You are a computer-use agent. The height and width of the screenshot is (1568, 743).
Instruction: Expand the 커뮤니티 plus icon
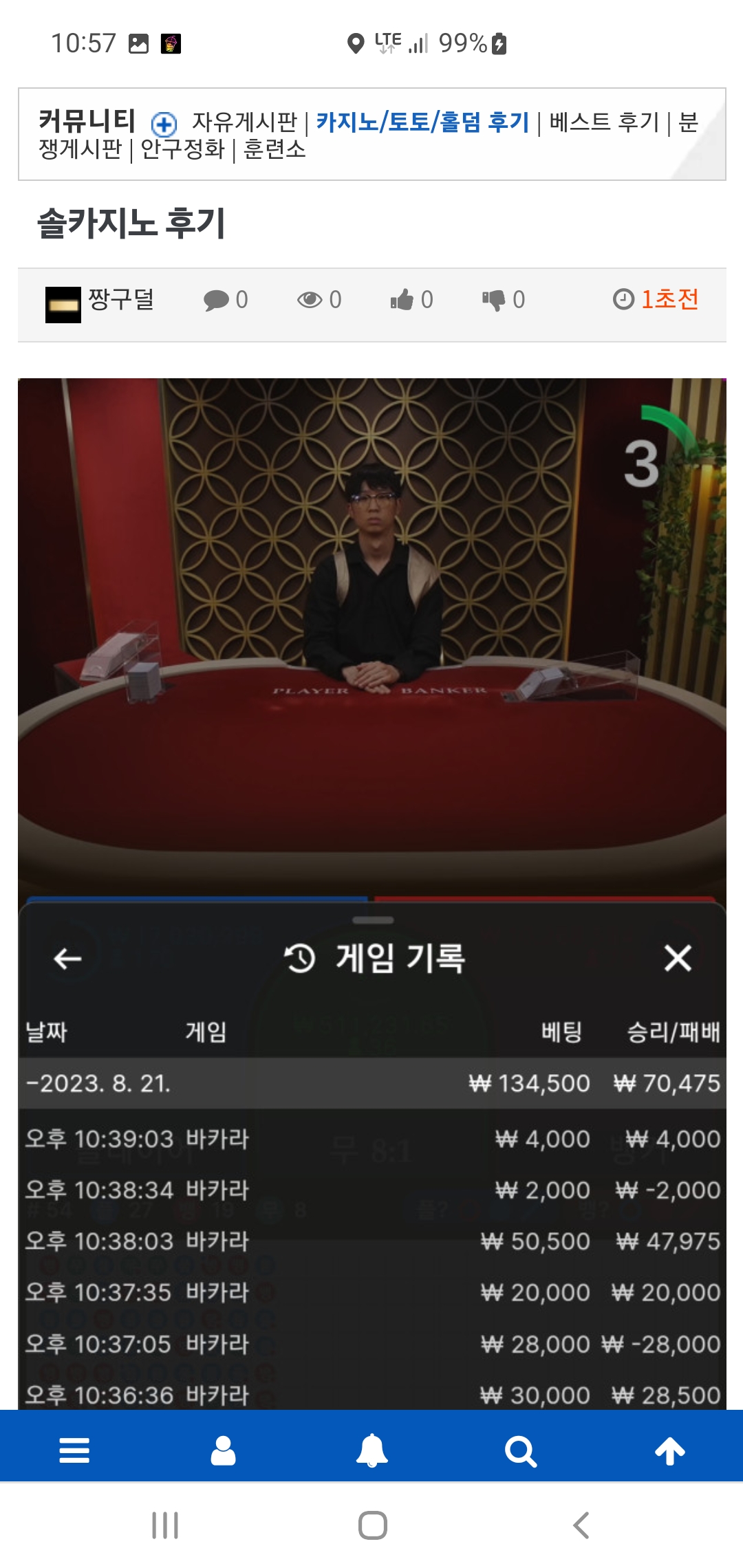pyautogui.click(x=164, y=124)
